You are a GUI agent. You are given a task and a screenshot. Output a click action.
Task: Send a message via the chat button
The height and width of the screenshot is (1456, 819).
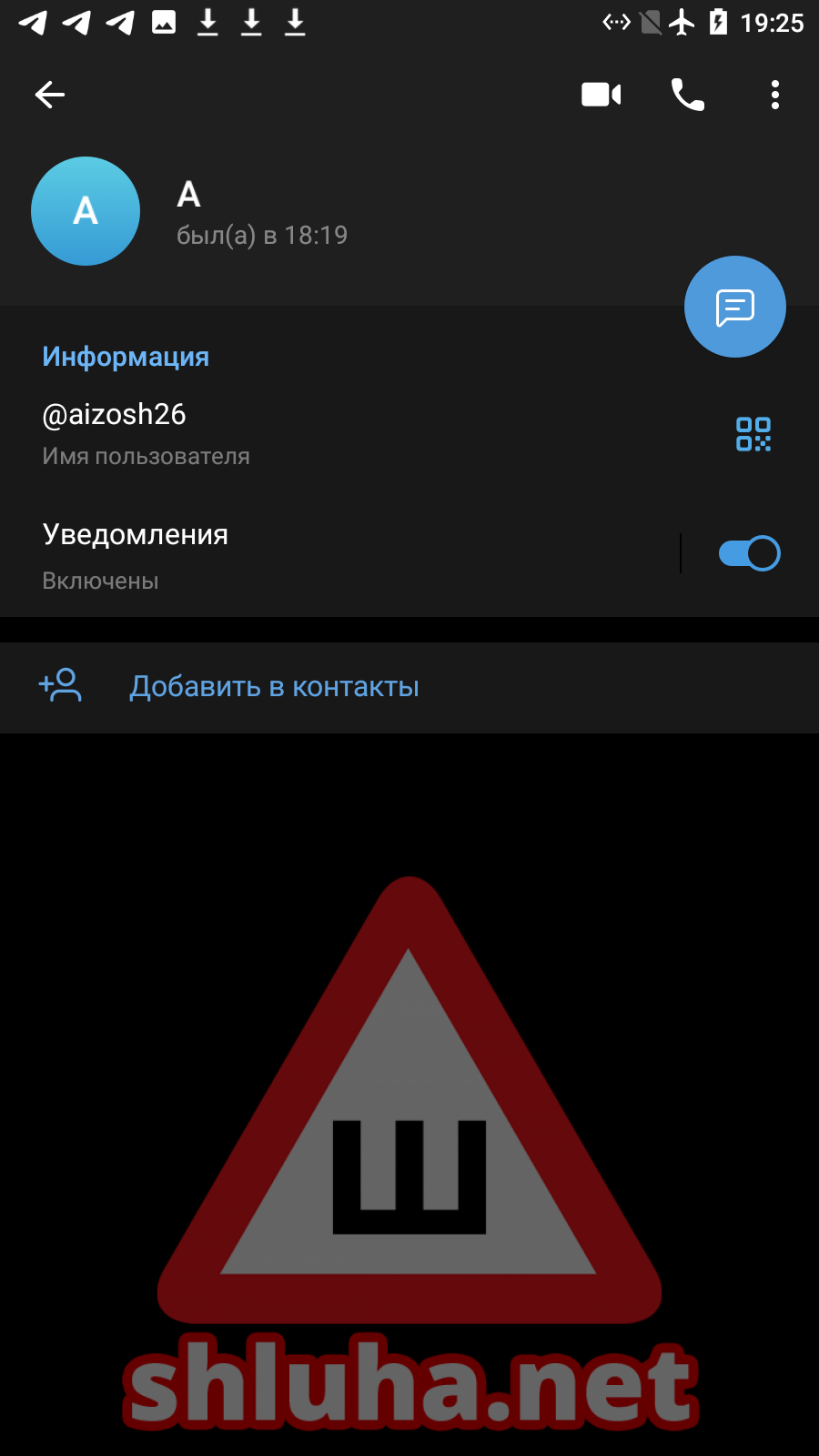click(734, 307)
